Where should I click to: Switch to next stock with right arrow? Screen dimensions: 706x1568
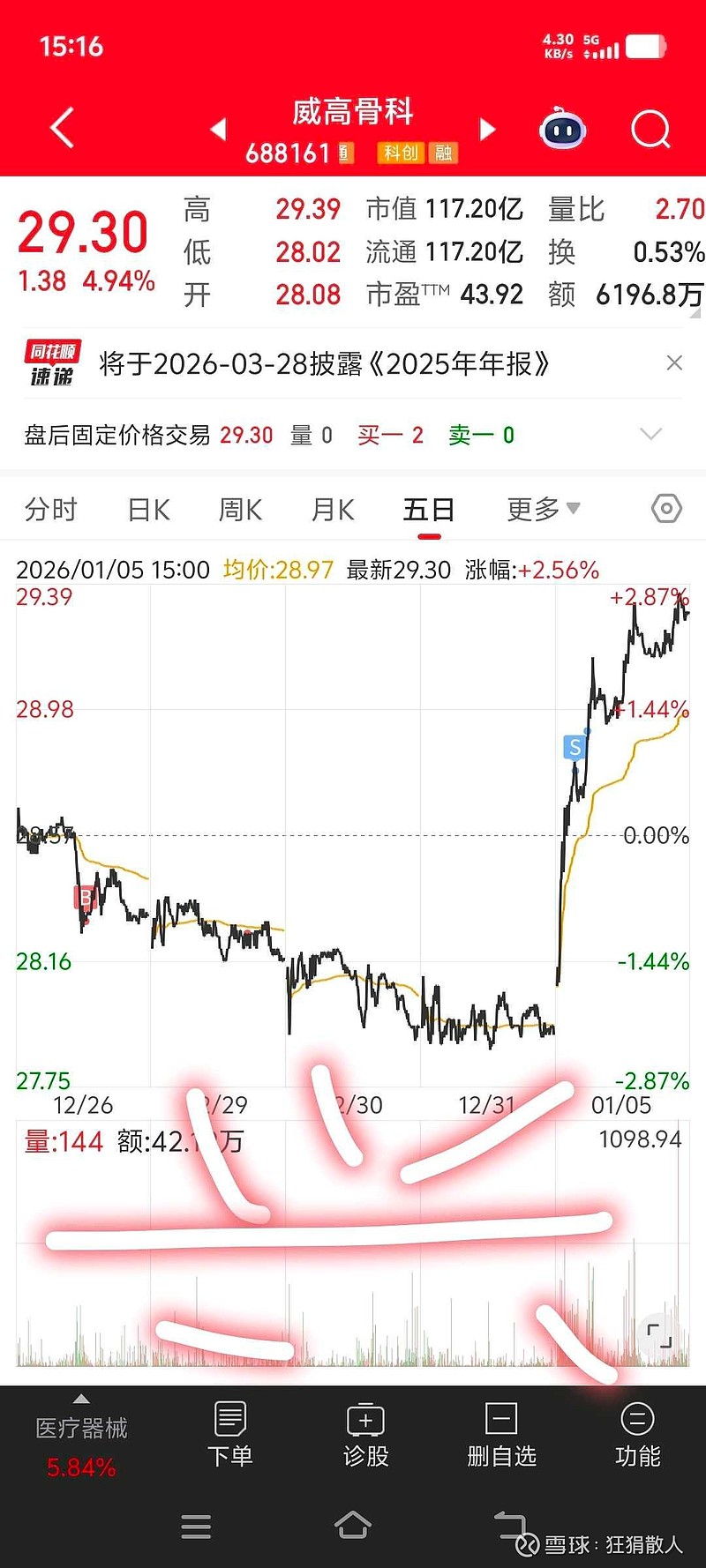[x=487, y=129]
